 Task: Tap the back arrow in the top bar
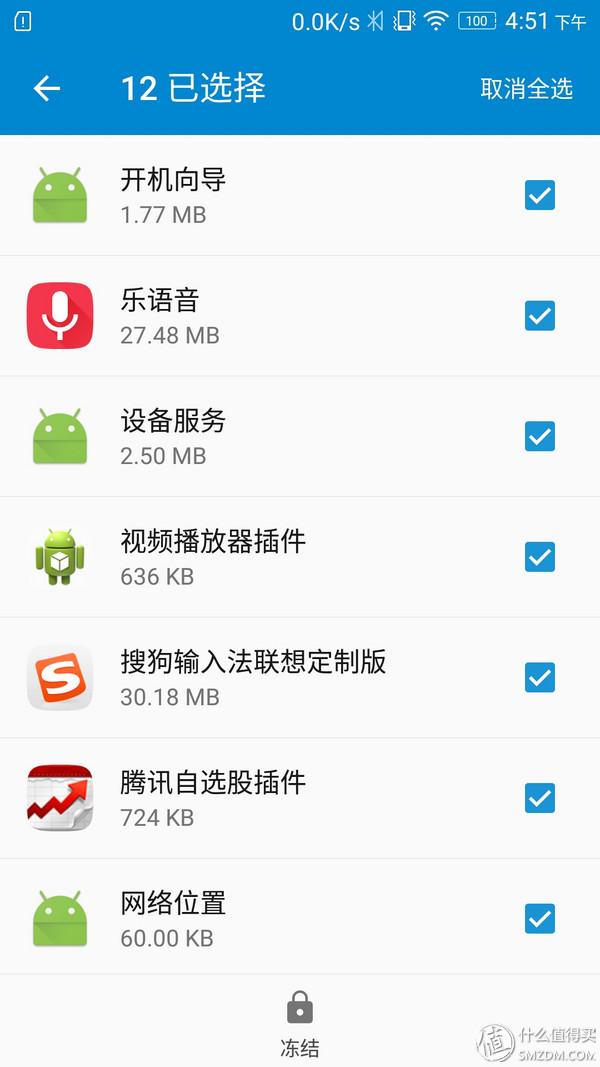click(x=47, y=88)
